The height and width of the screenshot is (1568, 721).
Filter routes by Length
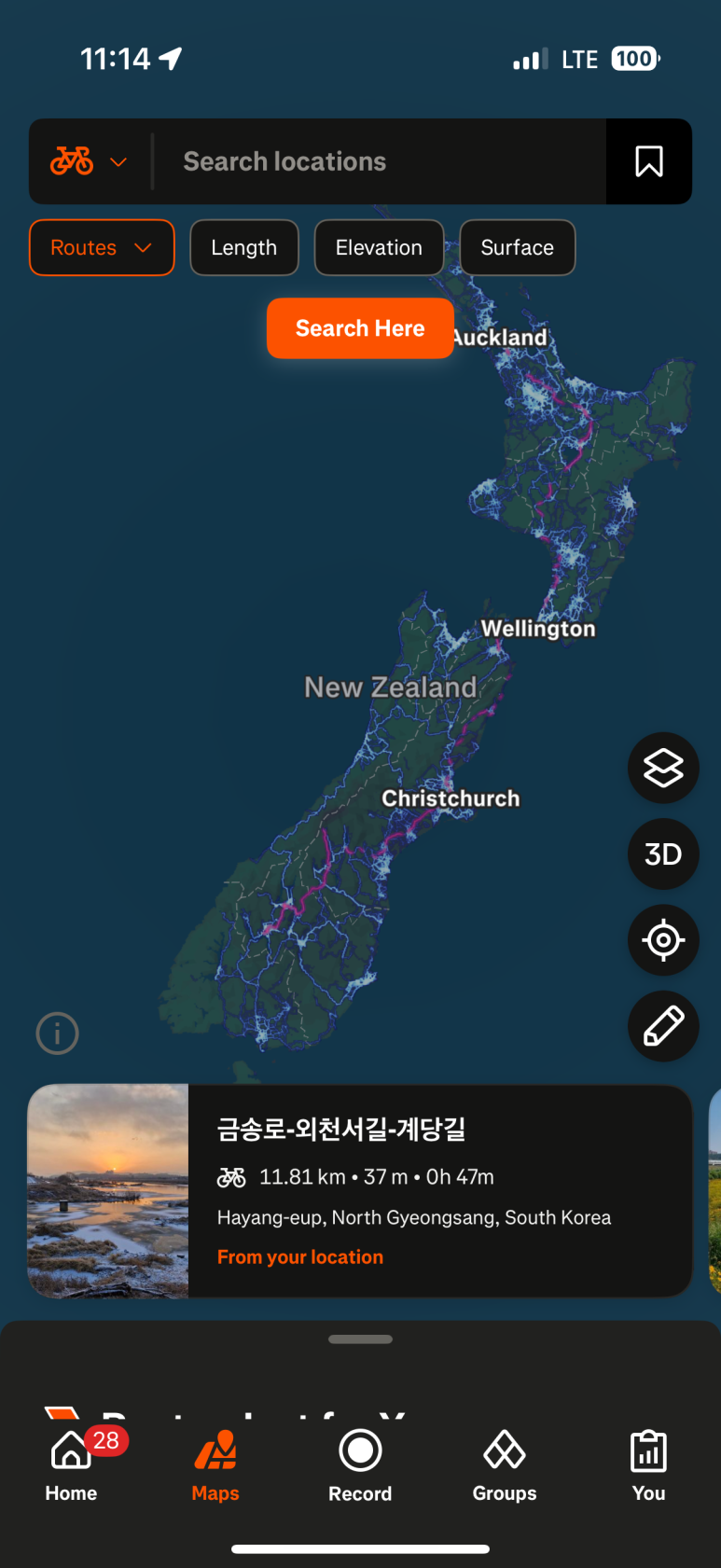click(244, 248)
